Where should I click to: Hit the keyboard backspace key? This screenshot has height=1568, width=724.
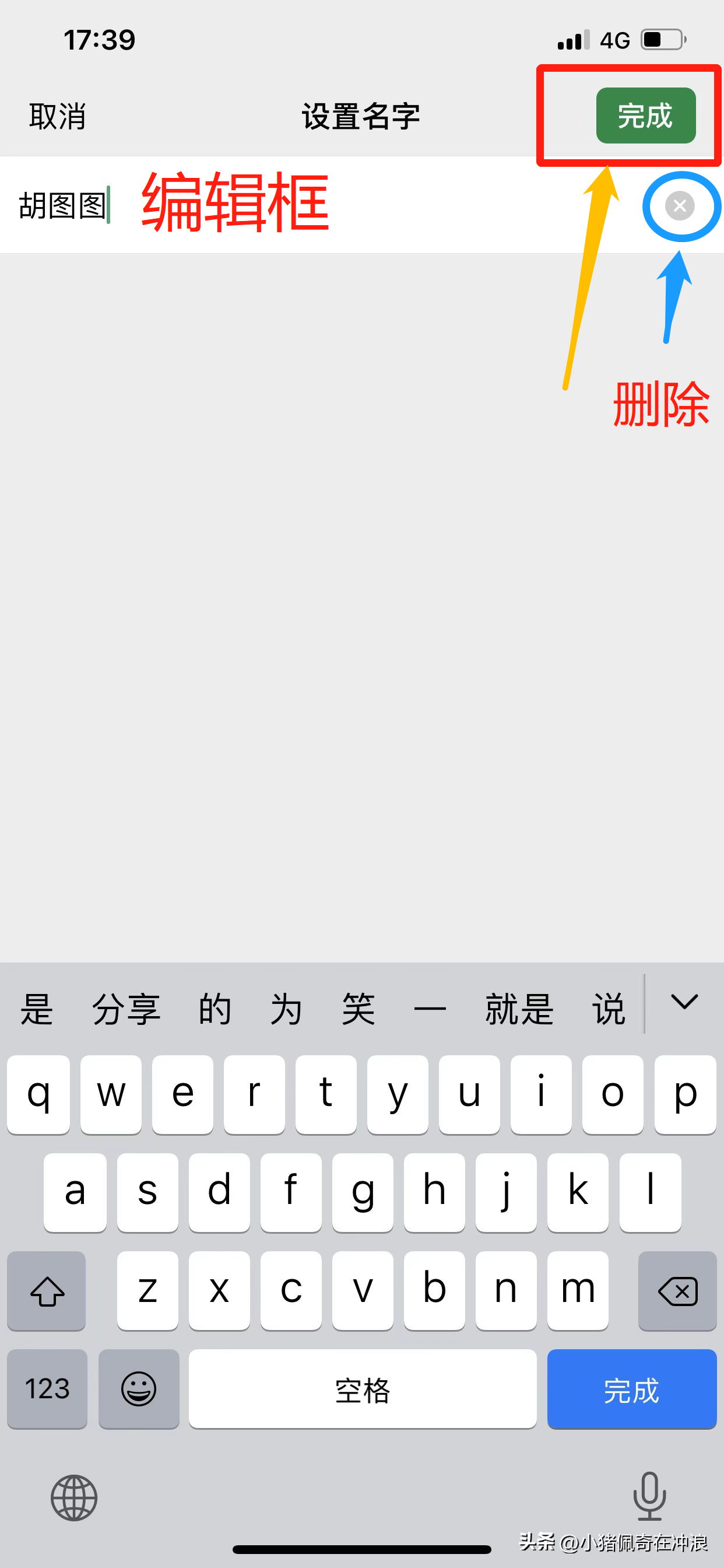[677, 1290]
